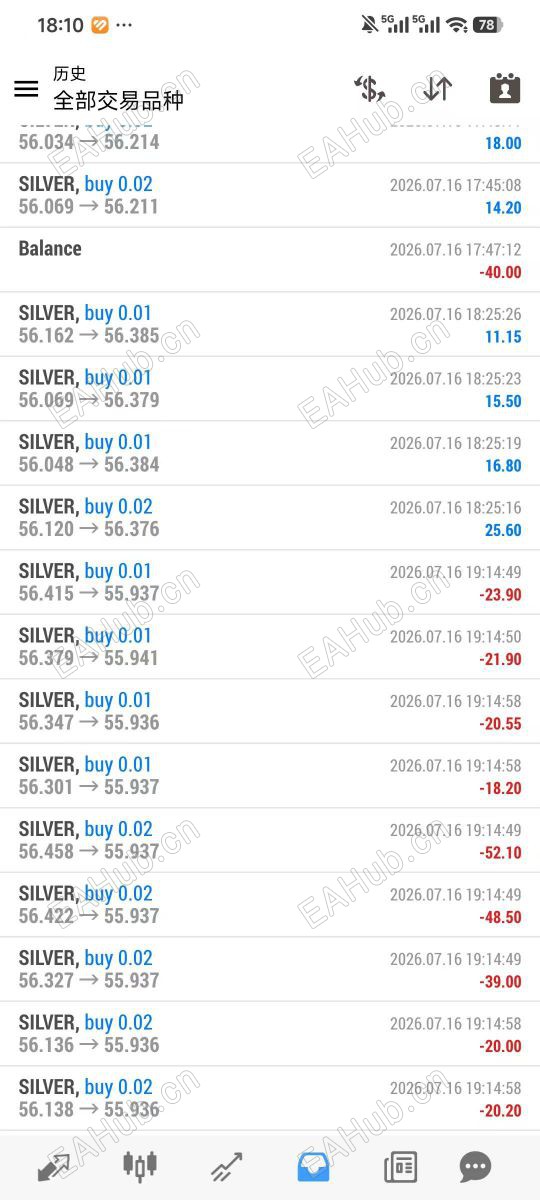540x1200 pixels.
Task: Open the calendar date range picker
Action: coord(505,88)
